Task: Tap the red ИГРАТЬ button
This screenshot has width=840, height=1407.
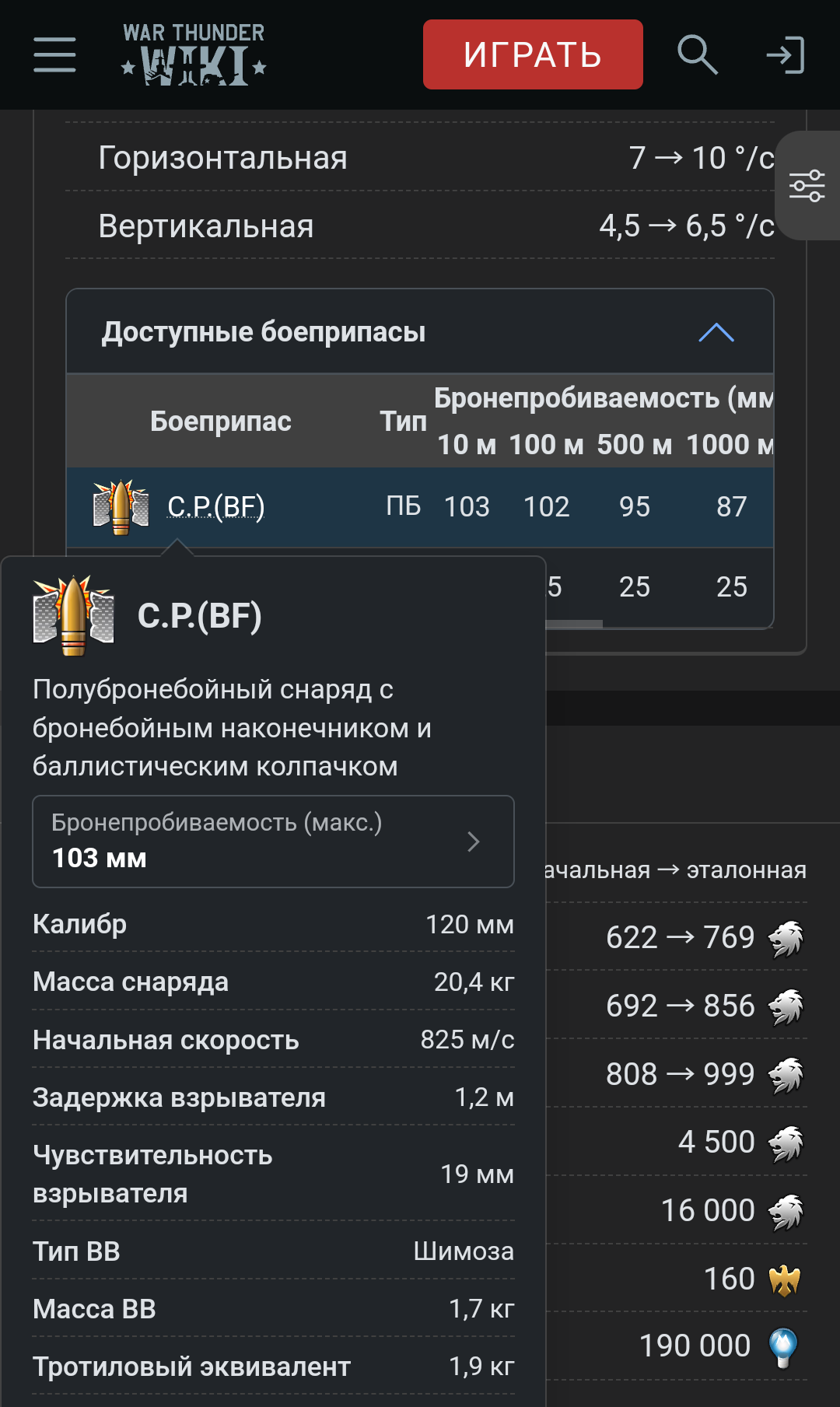Action: tap(533, 54)
